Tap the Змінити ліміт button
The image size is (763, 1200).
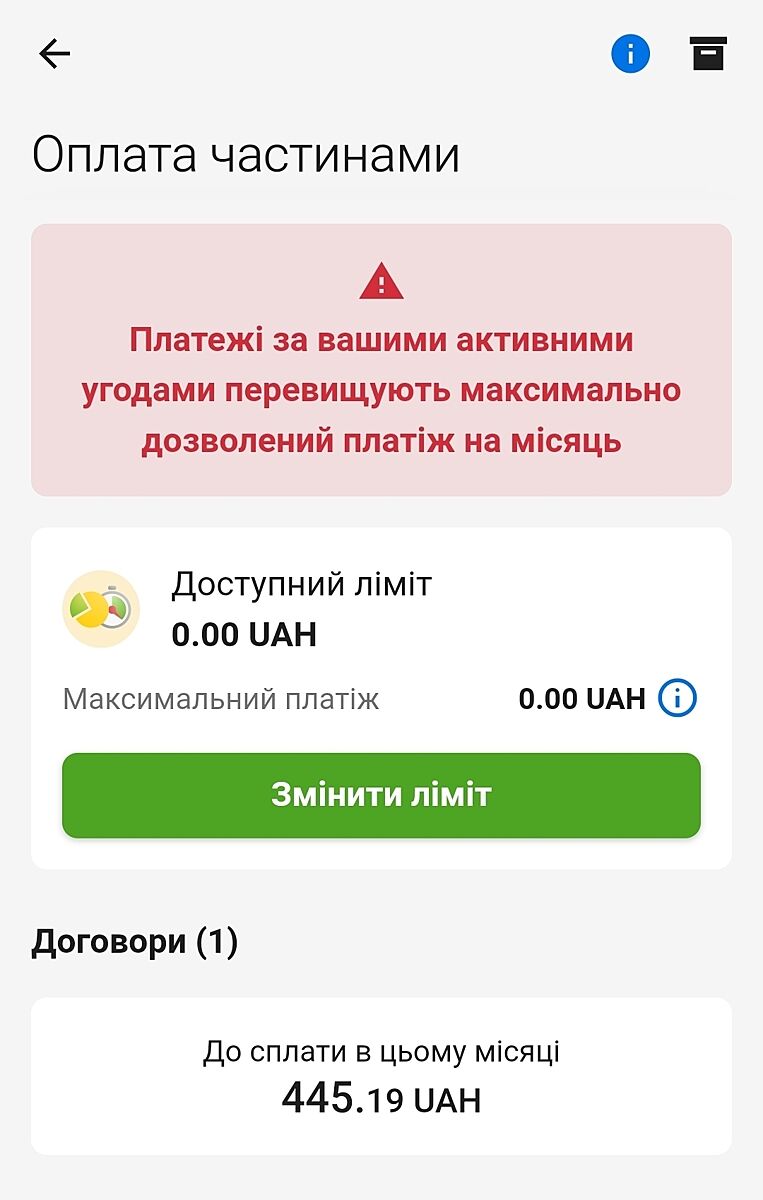click(381, 795)
